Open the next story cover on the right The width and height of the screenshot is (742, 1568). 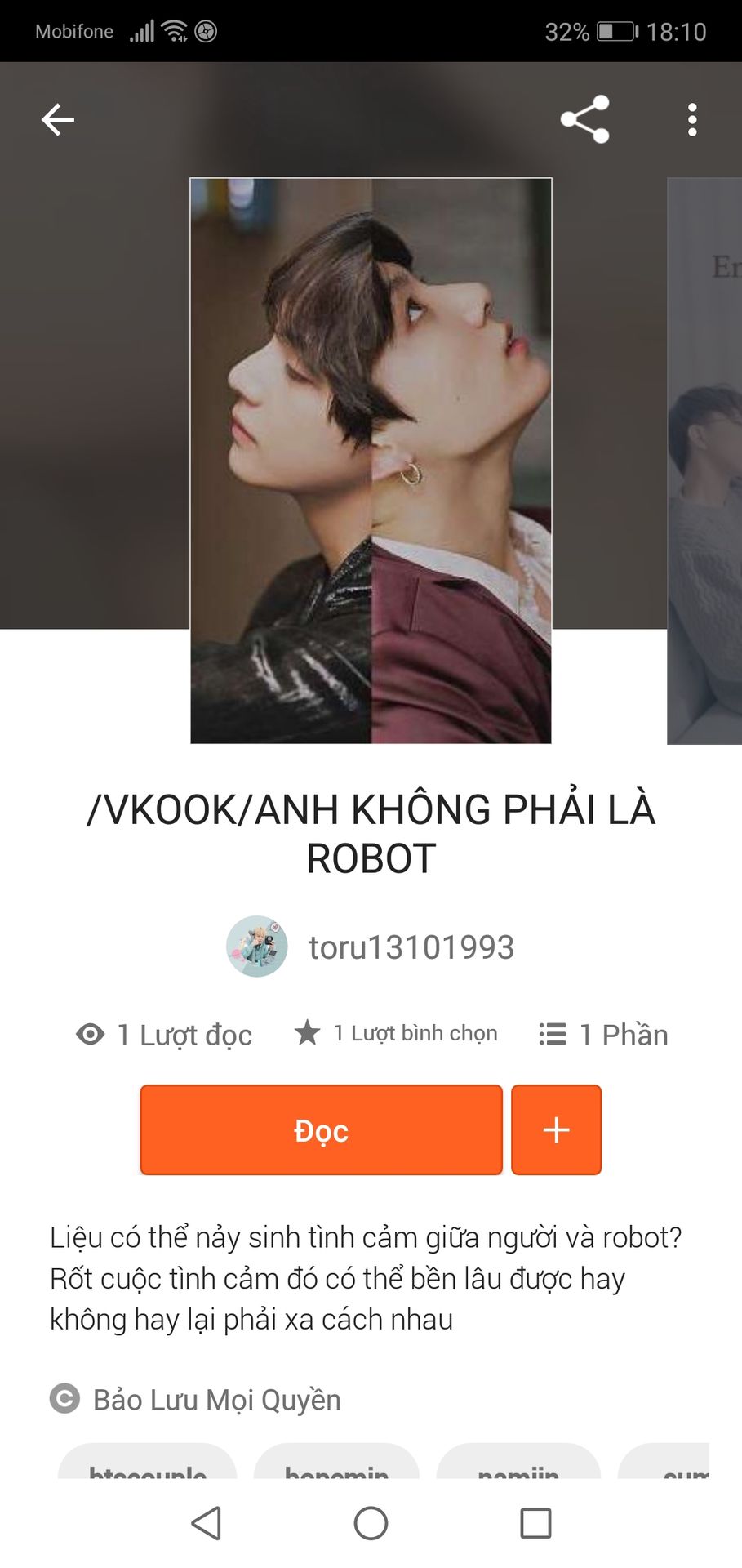pyautogui.click(x=704, y=461)
